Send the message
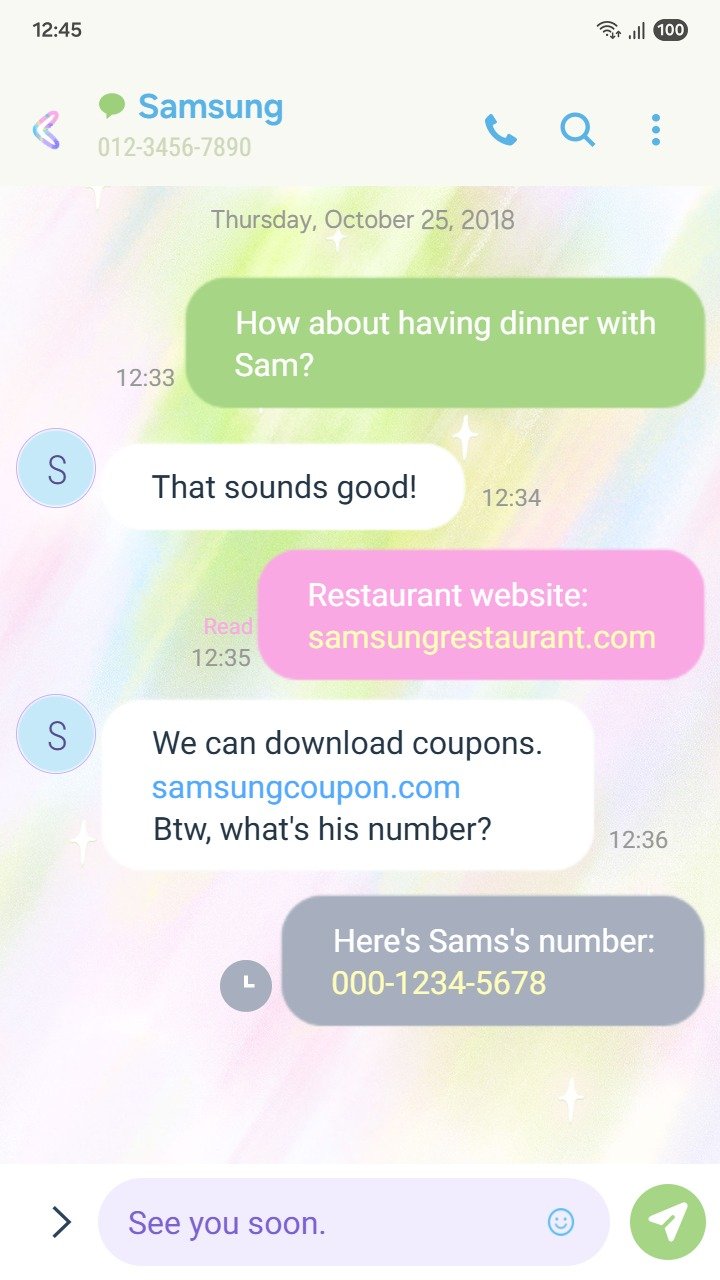The height and width of the screenshot is (1280, 720). point(667,1221)
